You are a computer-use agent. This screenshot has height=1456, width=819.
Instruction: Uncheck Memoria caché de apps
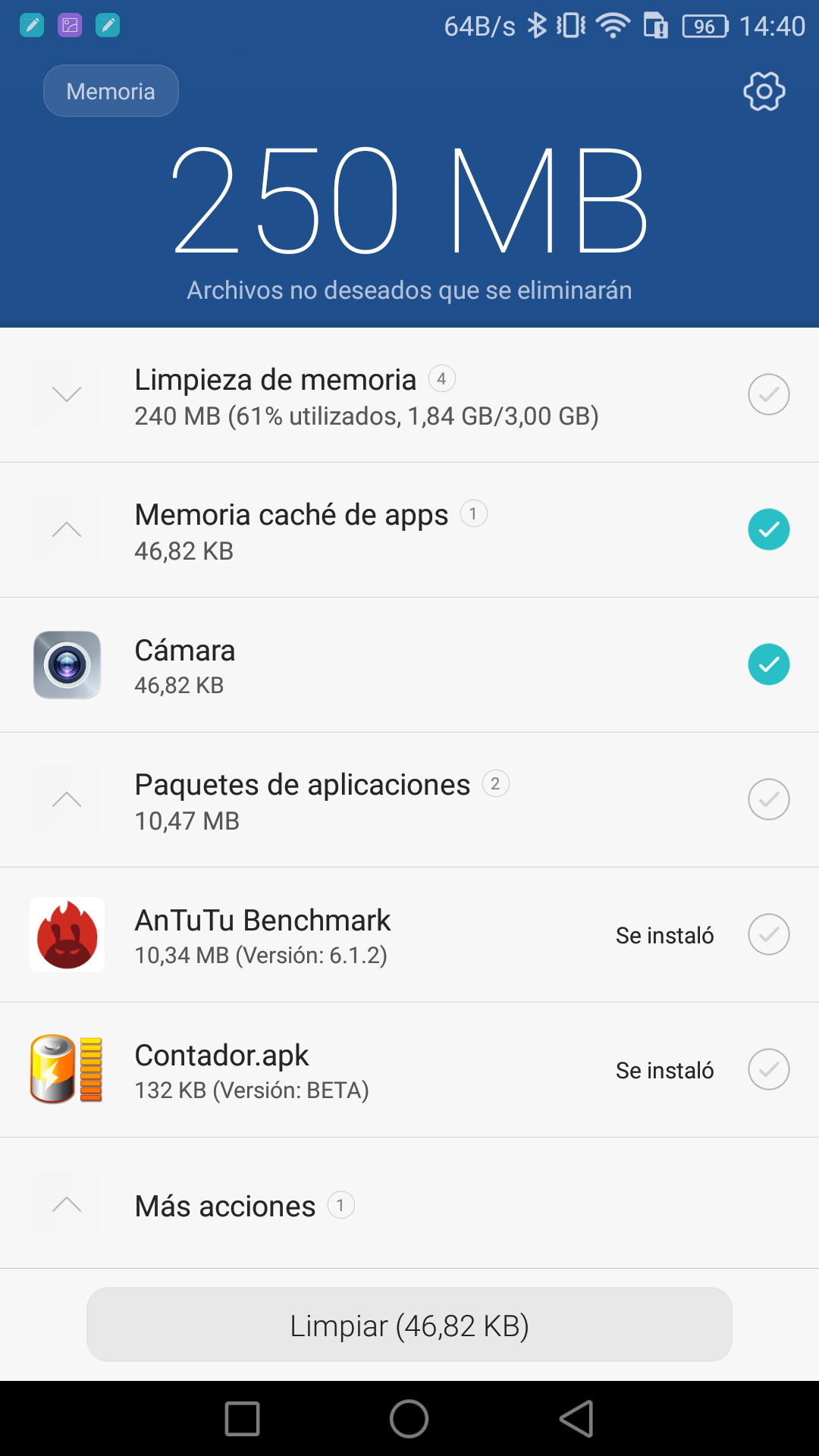pos(768,529)
